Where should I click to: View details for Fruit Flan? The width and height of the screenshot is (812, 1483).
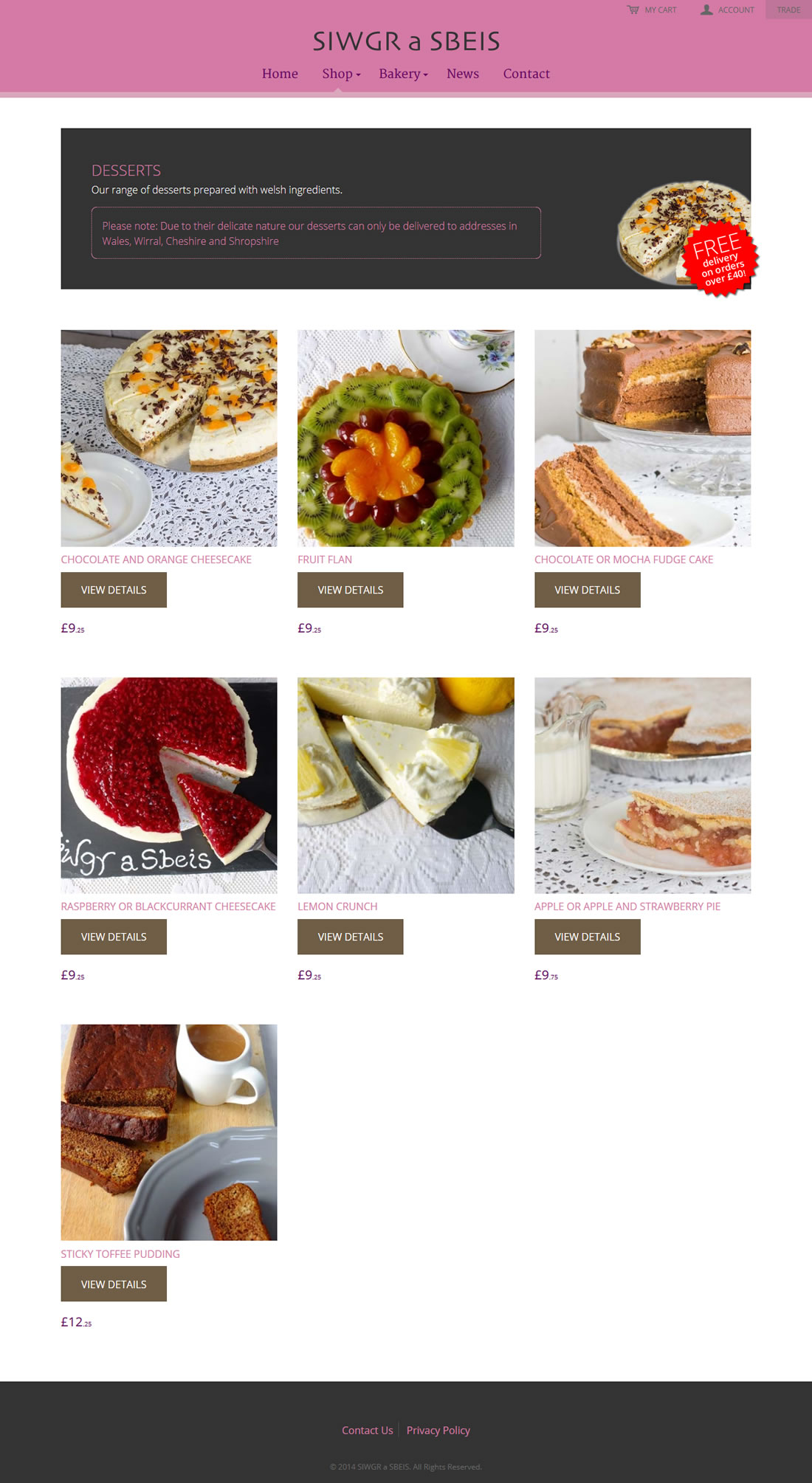point(351,590)
